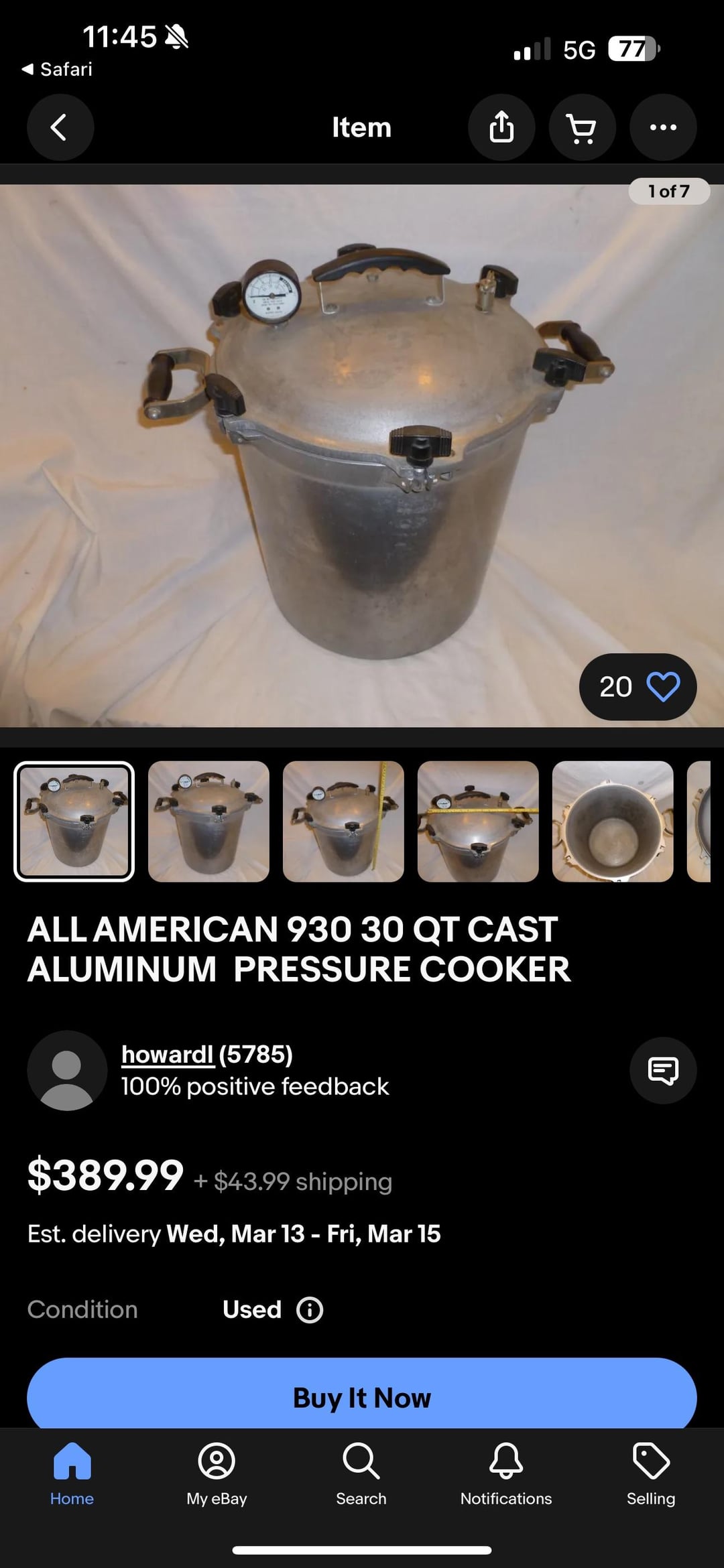Select thumbnail showing the pot interior
Screen dimensions: 724x1568
pyautogui.click(x=613, y=822)
